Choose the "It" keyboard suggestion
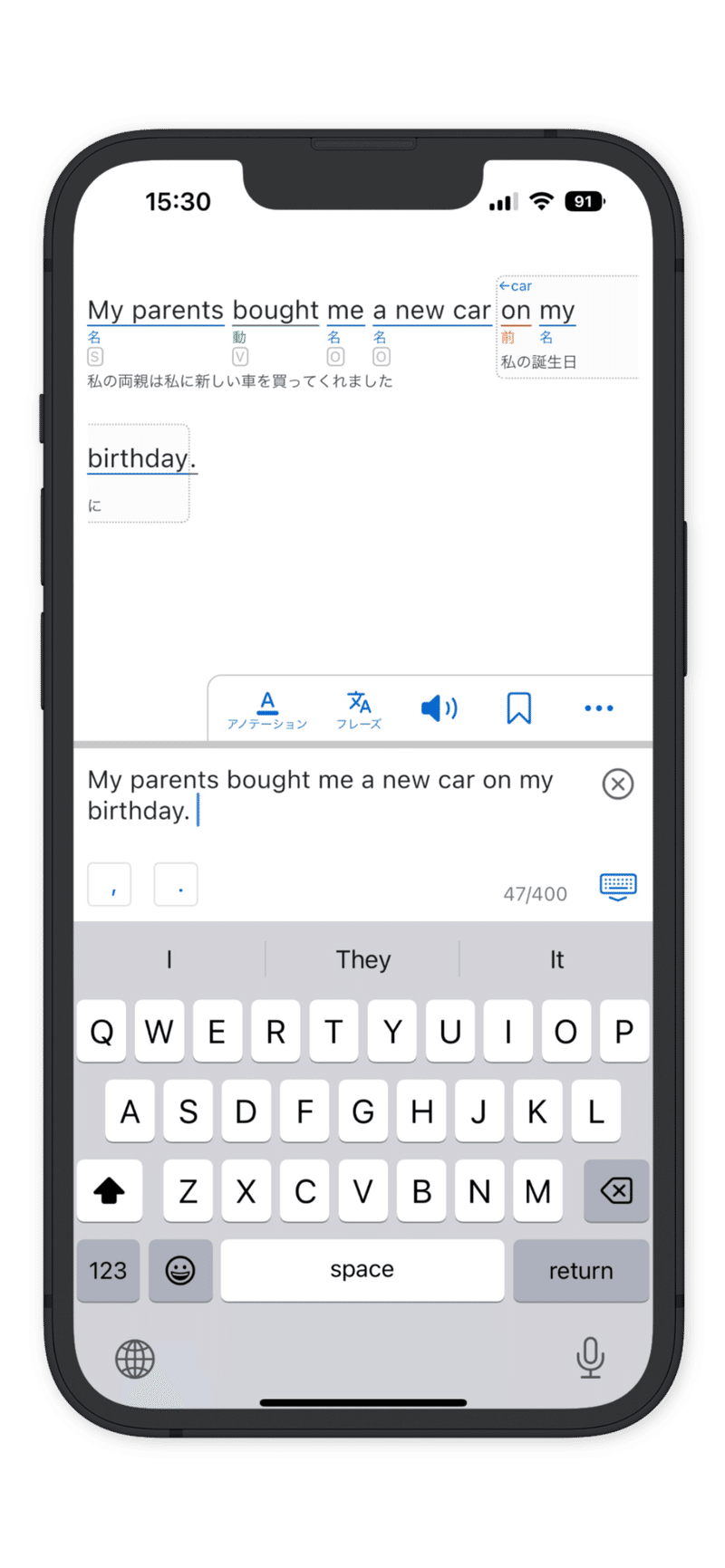This screenshot has height=1568, width=725. tap(556, 959)
